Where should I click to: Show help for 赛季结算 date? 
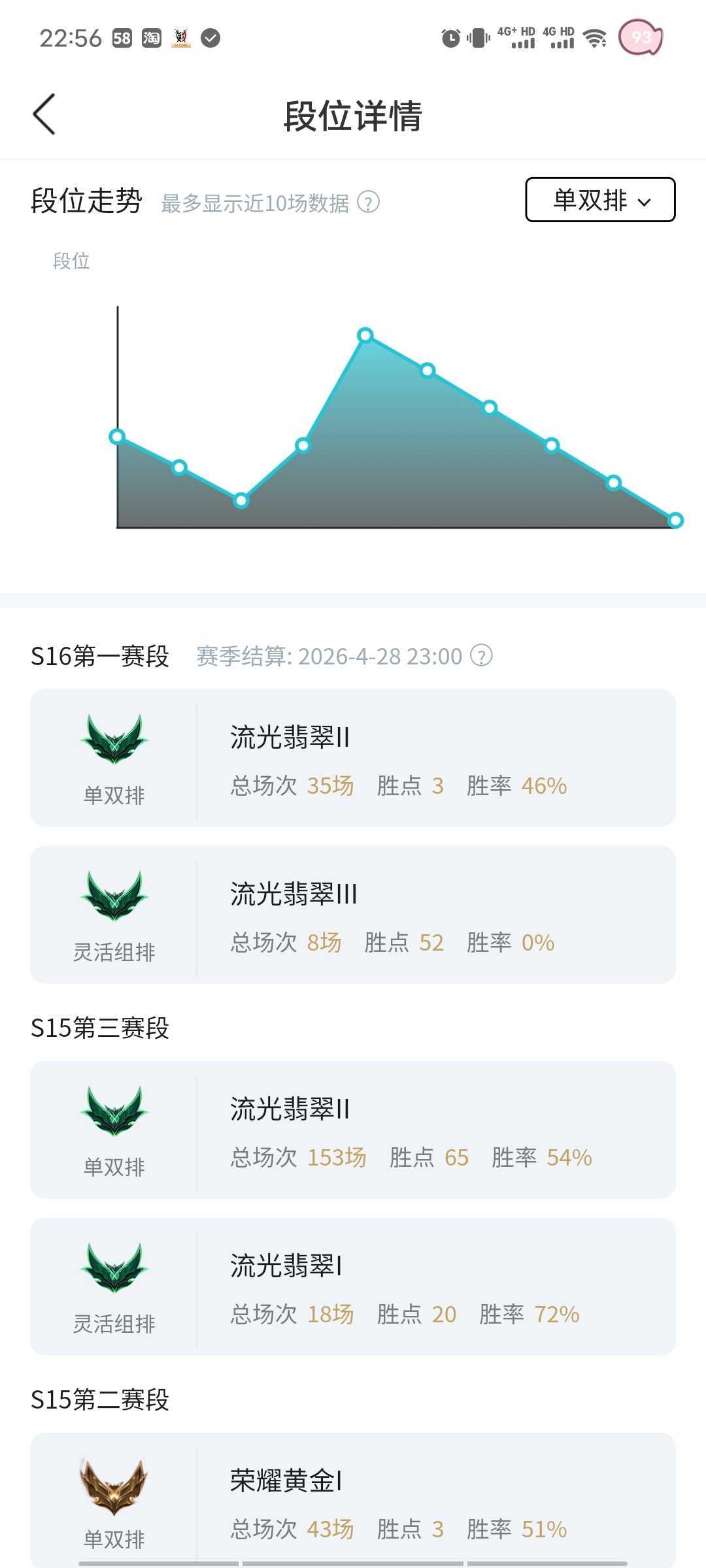(x=482, y=655)
